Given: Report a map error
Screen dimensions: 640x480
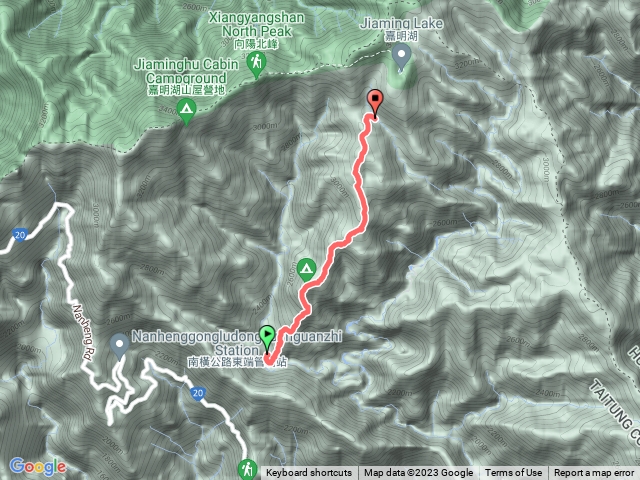Looking at the screenshot, I should coord(594,473).
